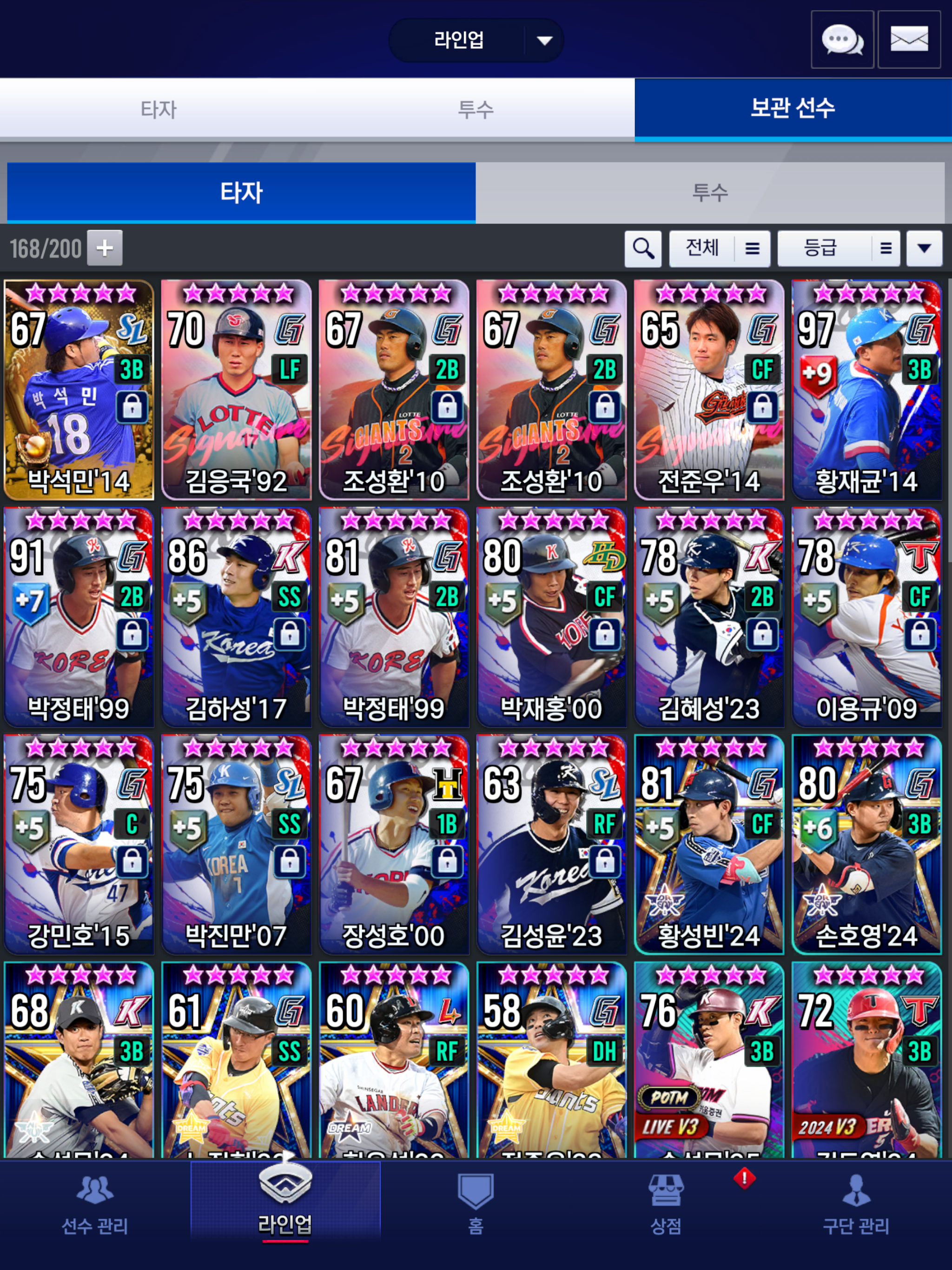952x1270 pixels.
Task: Open the chat bubble icon
Action: (x=842, y=40)
